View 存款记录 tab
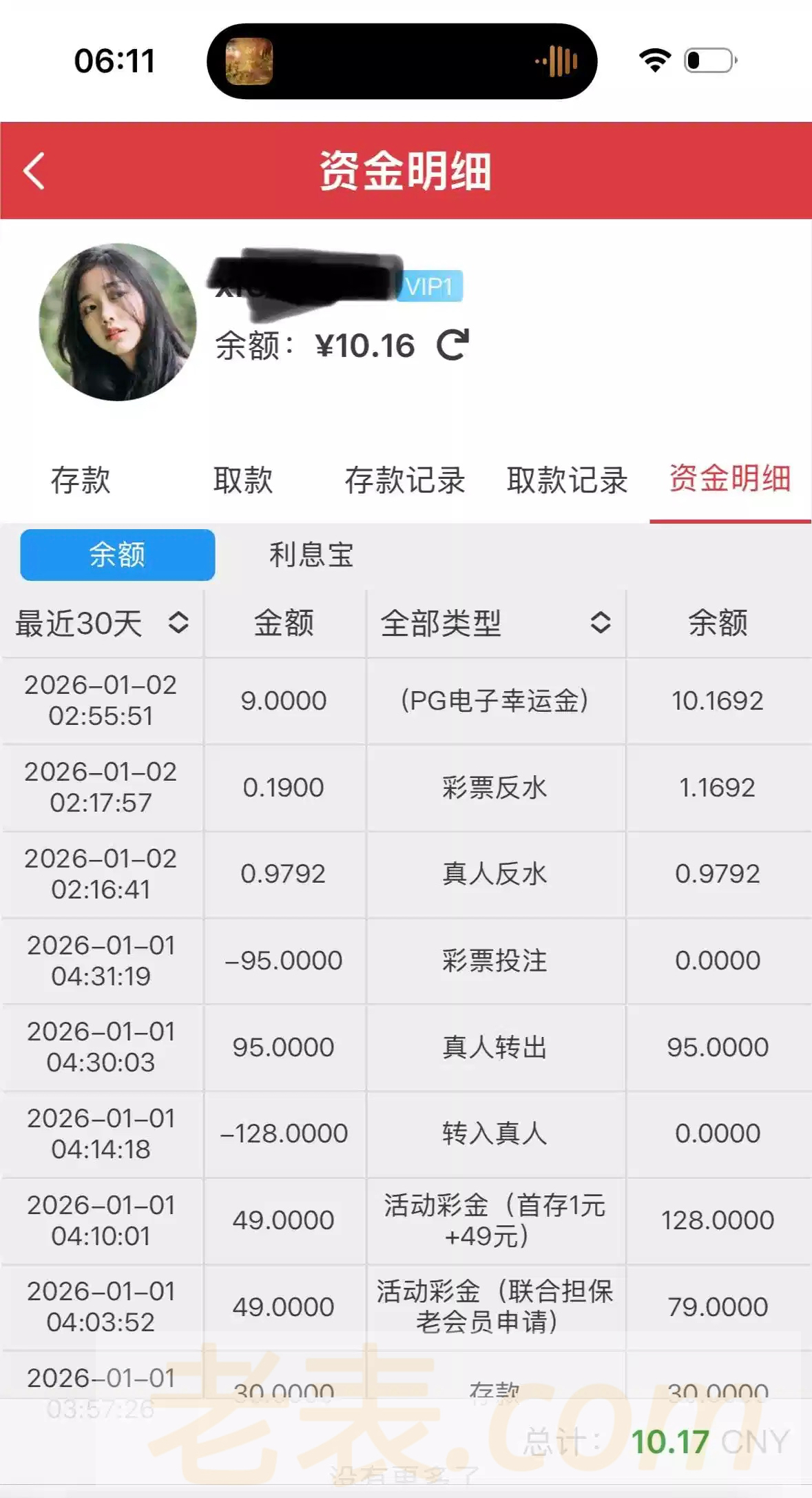Image resolution: width=812 pixels, height=1498 pixels. coord(405,480)
